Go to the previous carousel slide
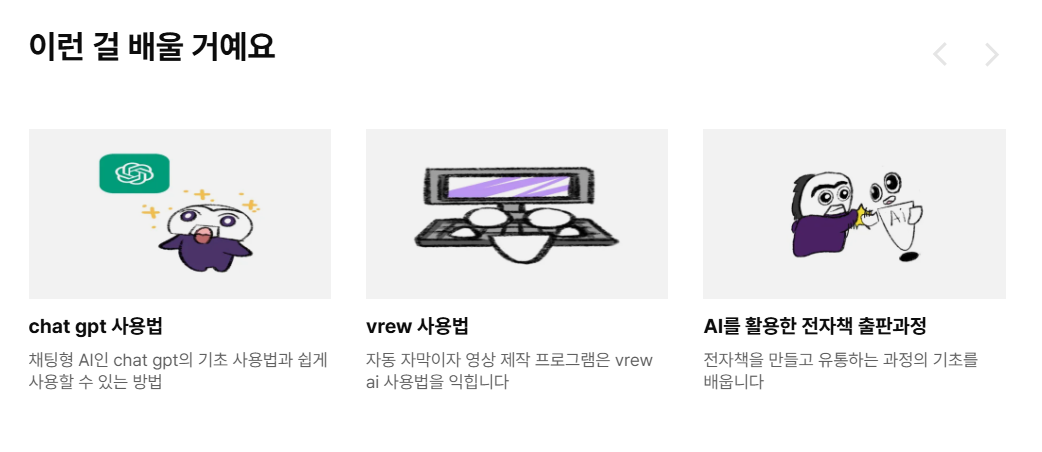This screenshot has height=452, width=1042. [x=939, y=55]
